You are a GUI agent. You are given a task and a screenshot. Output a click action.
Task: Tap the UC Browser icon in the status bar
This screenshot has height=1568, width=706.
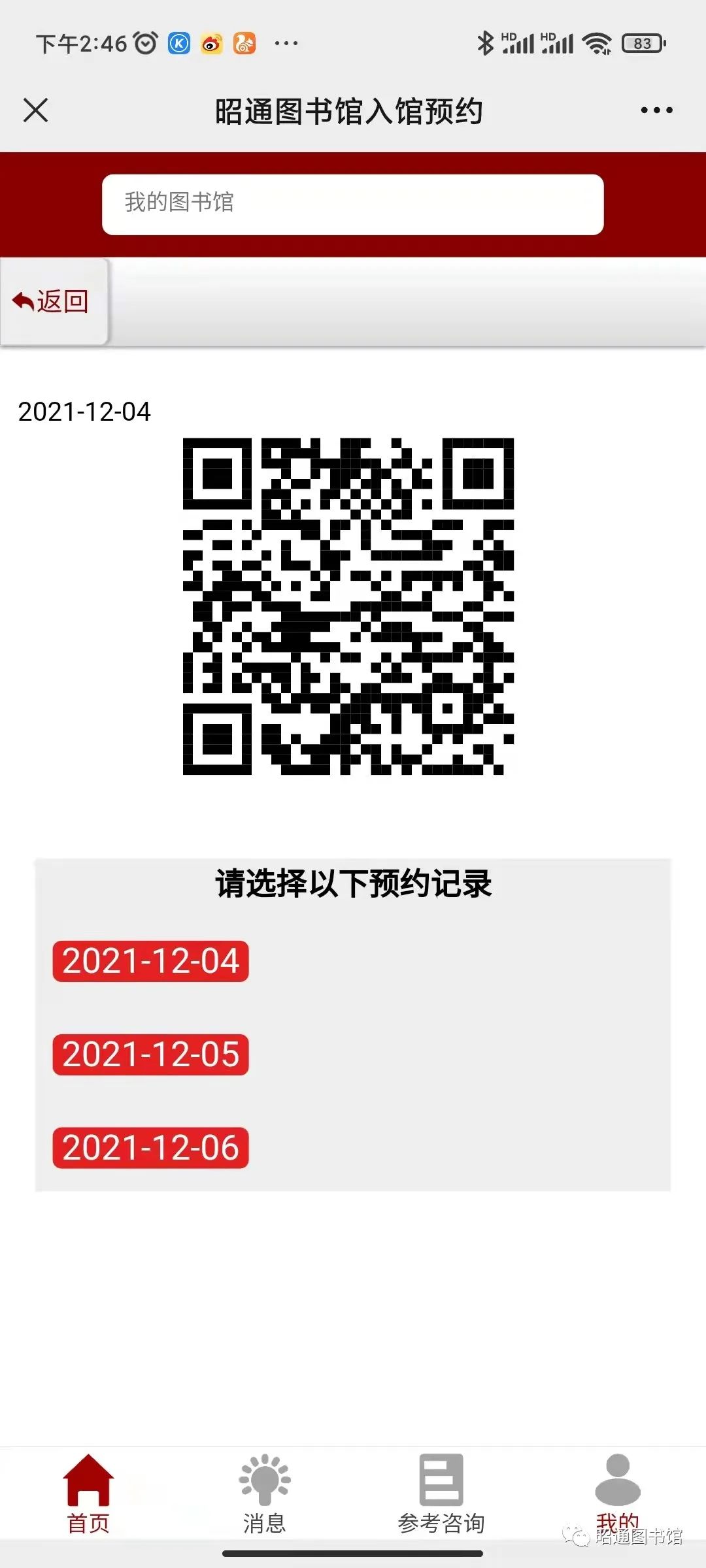244,43
